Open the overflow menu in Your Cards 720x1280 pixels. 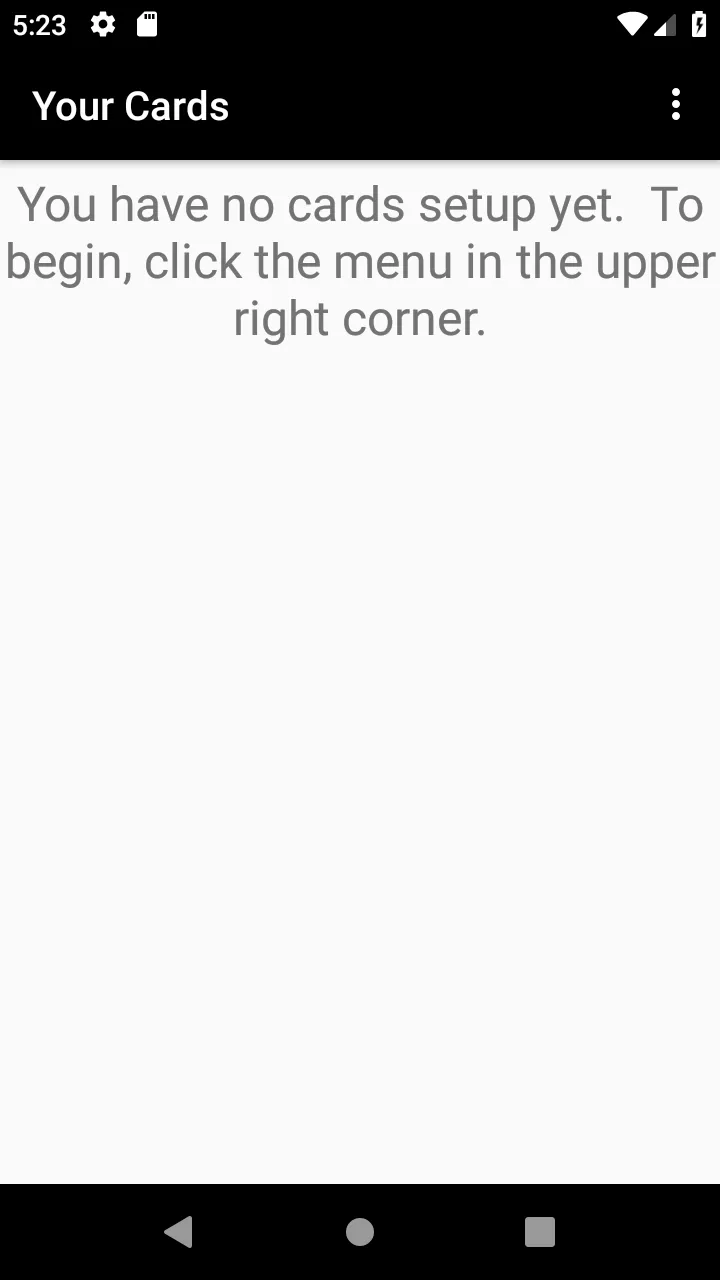(676, 105)
